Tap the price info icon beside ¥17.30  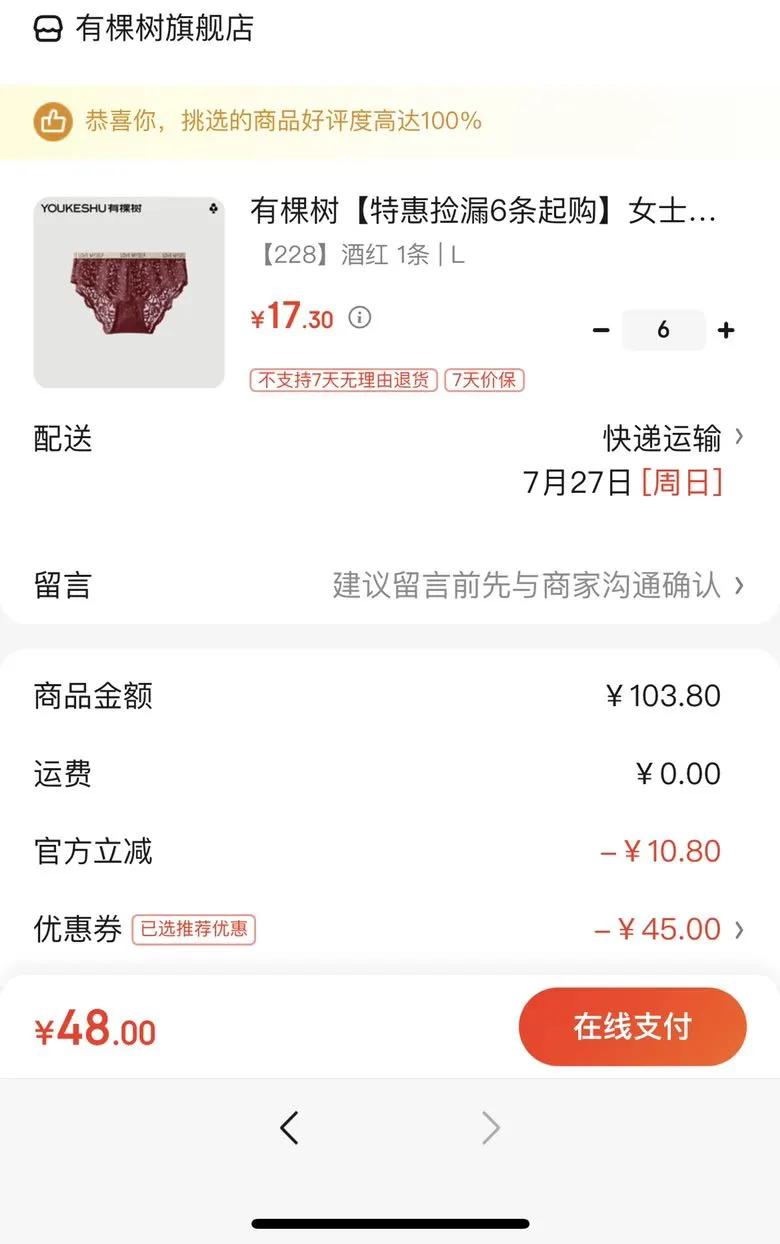coord(359,318)
